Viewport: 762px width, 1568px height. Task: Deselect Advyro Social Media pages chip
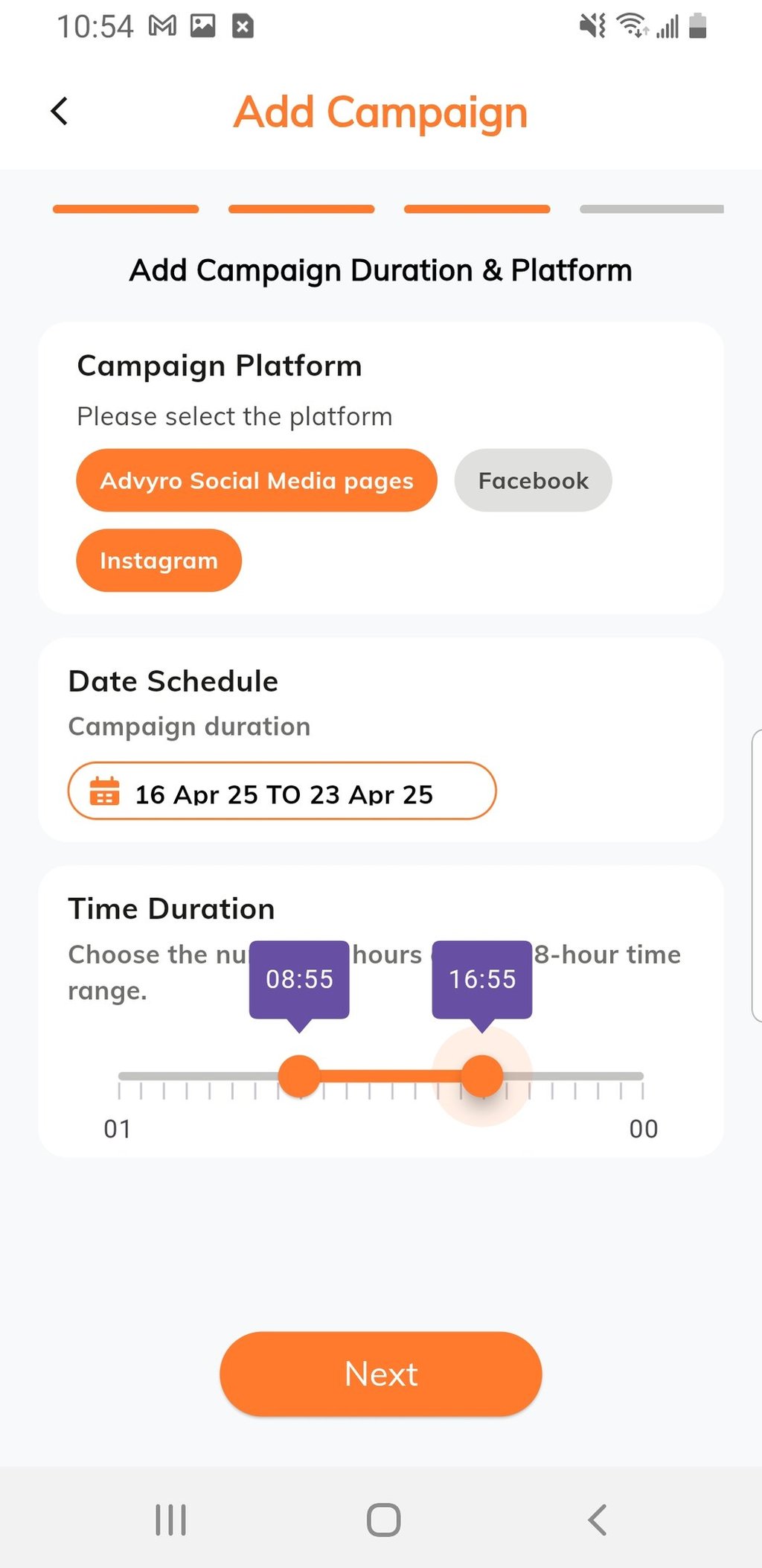(x=256, y=480)
